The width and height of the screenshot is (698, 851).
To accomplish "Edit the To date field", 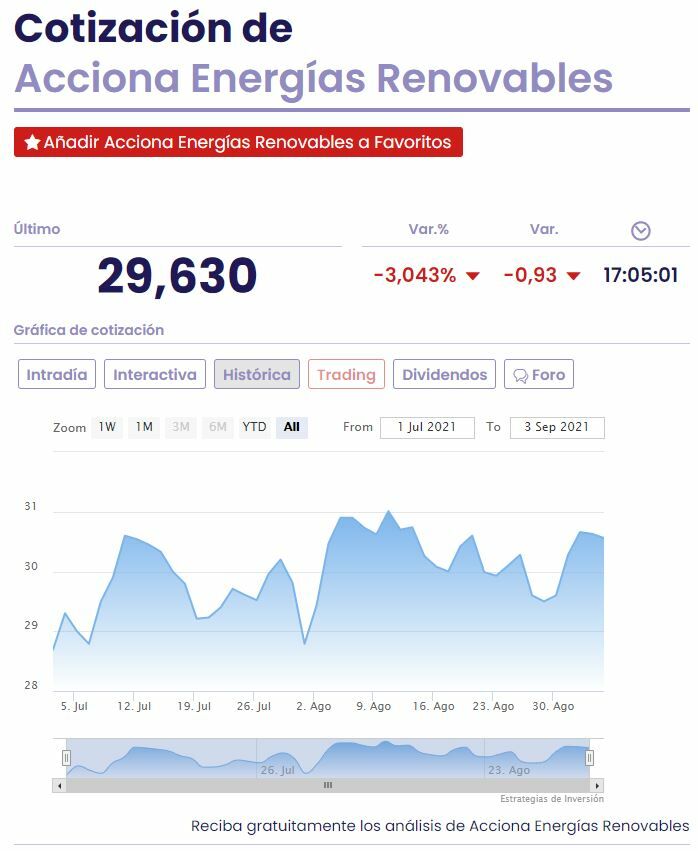I will 557,427.
